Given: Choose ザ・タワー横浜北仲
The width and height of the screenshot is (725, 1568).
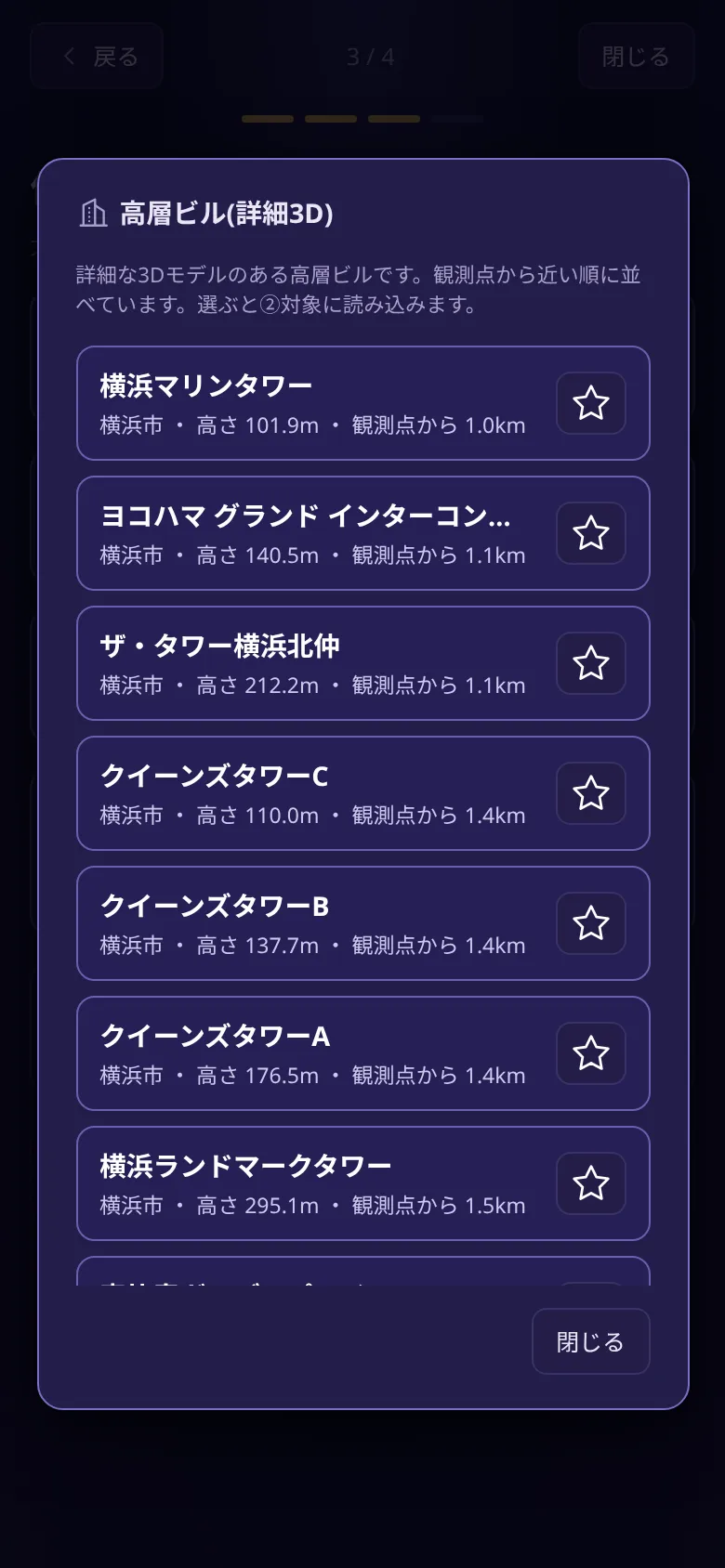Looking at the screenshot, I should [316, 663].
